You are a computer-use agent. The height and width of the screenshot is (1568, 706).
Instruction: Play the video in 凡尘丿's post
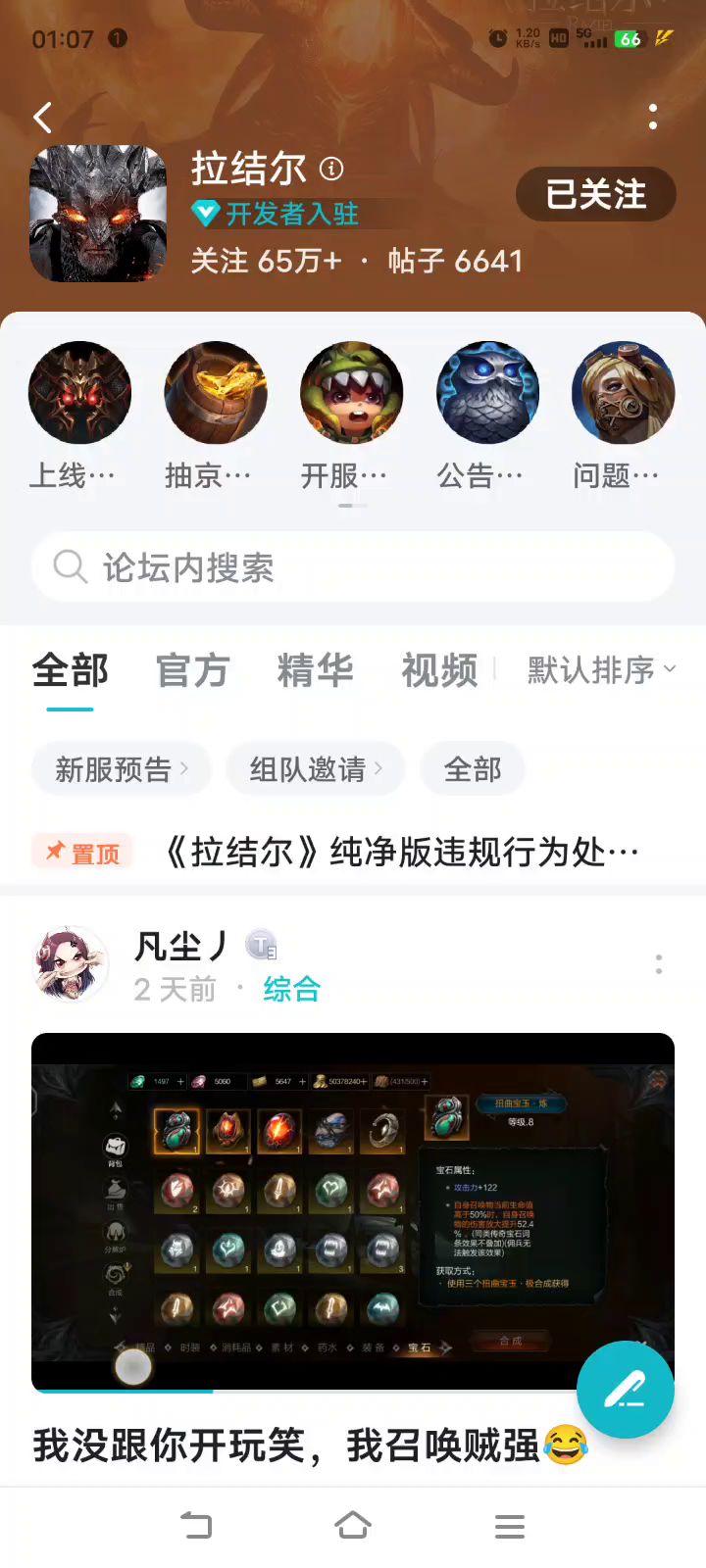353,1210
